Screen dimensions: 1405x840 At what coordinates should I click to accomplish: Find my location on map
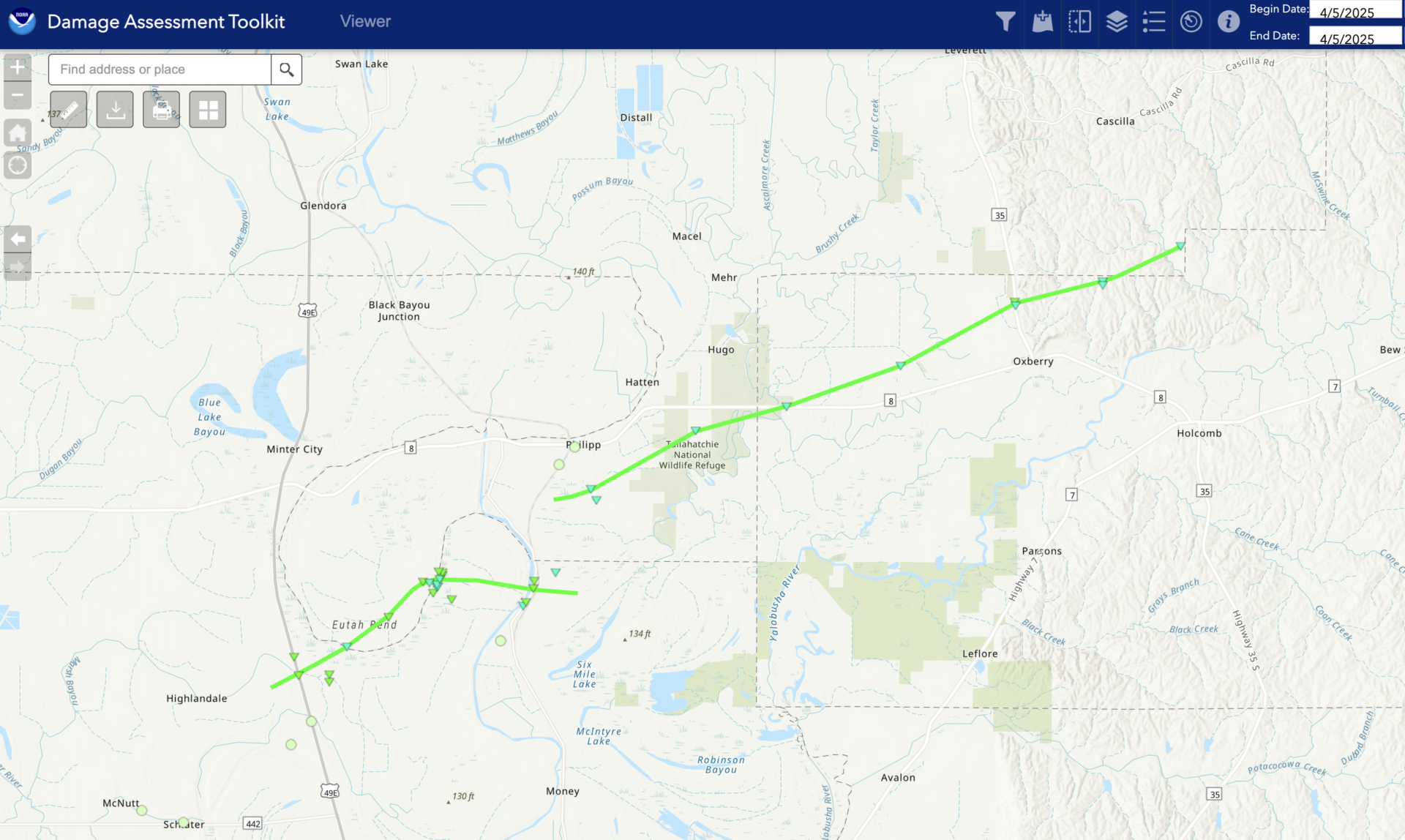pos(18,165)
